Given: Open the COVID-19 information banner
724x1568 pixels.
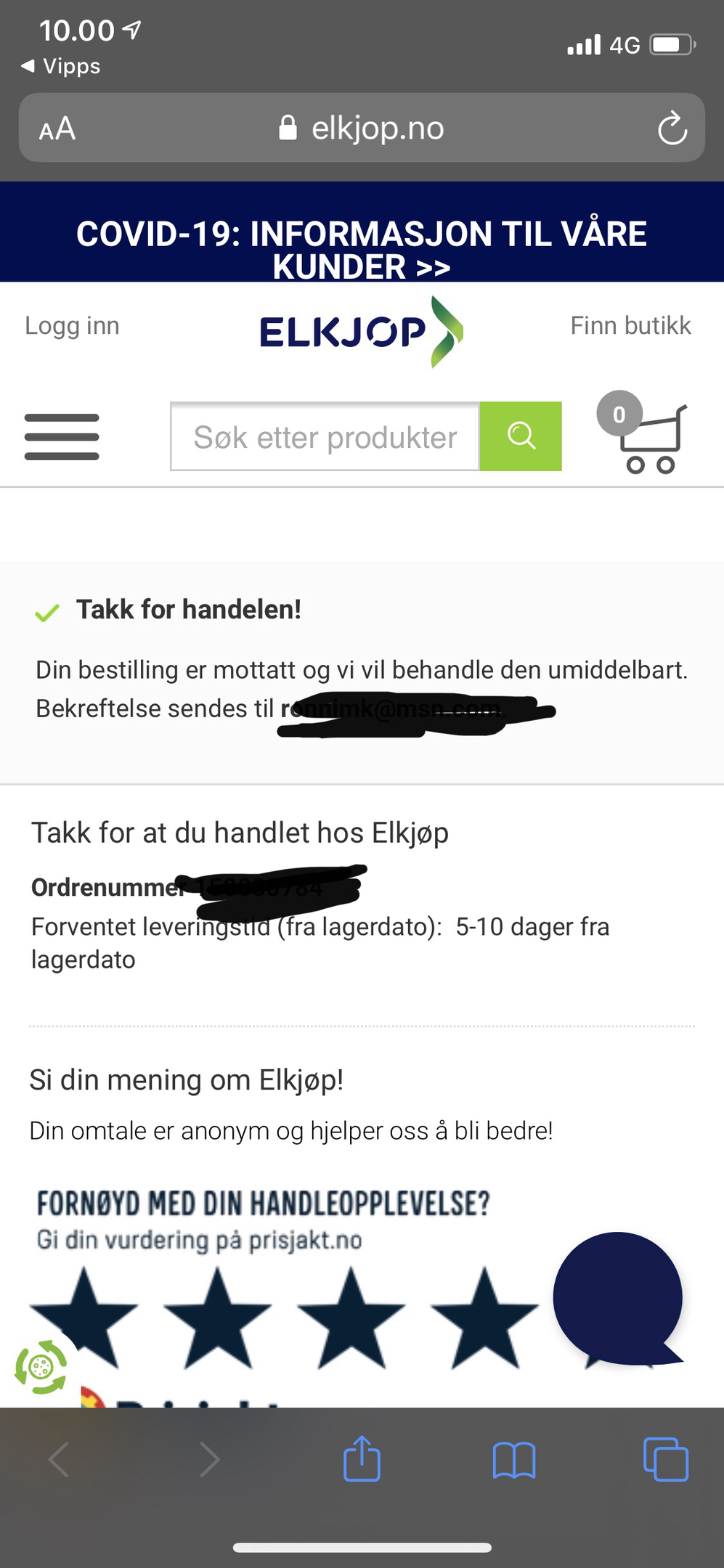Looking at the screenshot, I should [362, 249].
